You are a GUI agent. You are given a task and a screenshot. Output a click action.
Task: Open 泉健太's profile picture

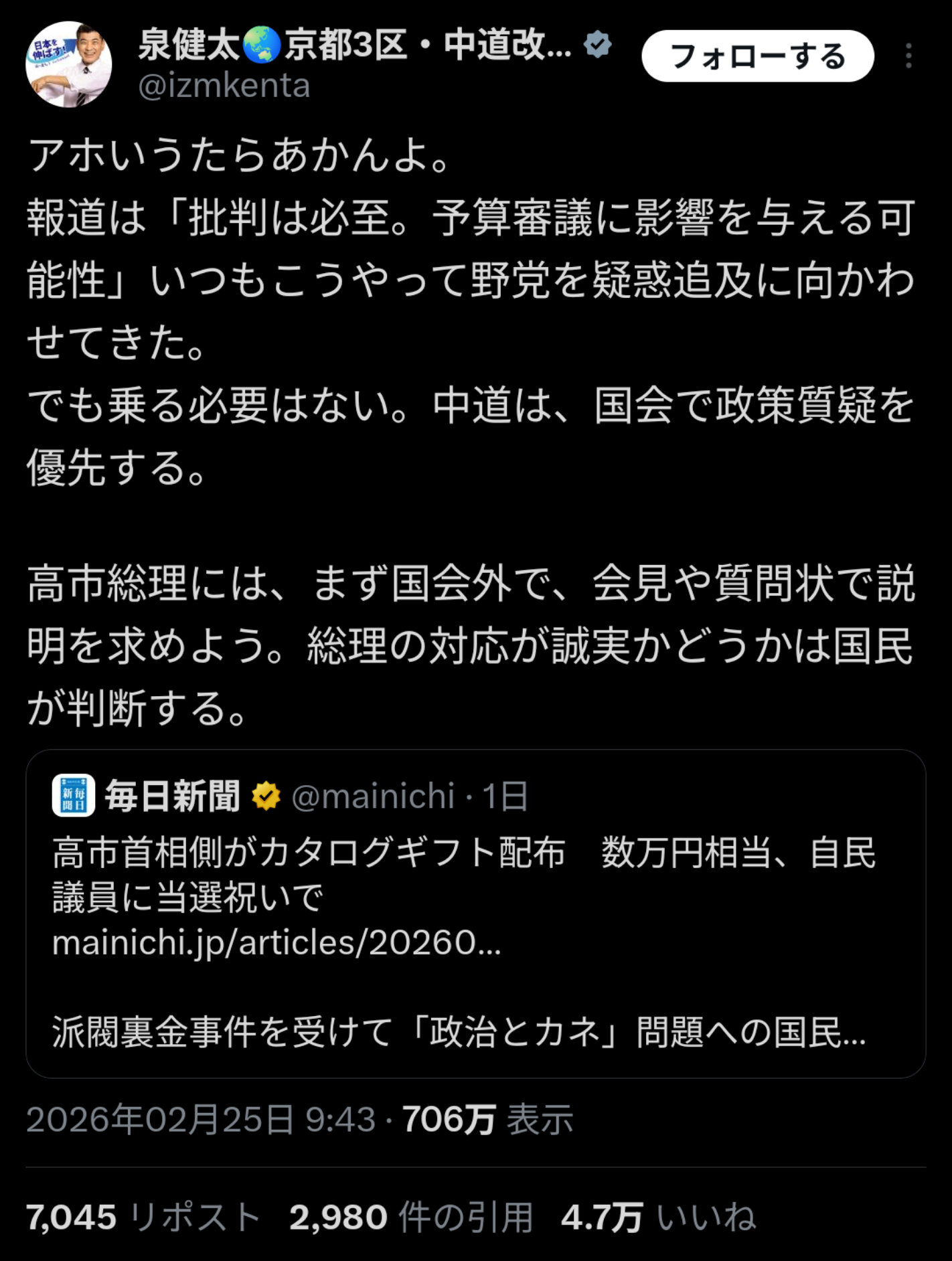pyautogui.click(x=69, y=64)
